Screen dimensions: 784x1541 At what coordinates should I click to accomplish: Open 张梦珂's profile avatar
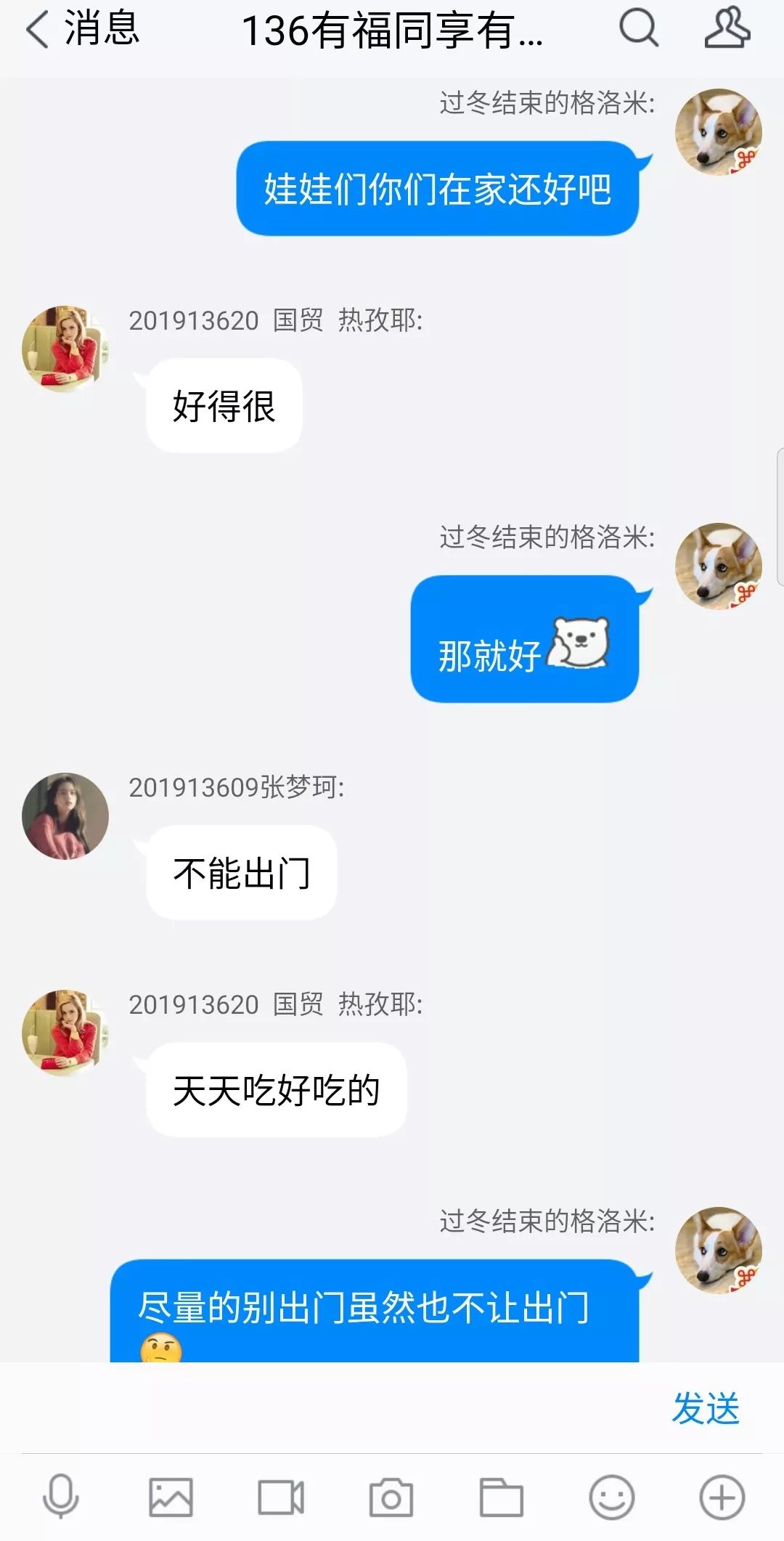[x=65, y=816]
